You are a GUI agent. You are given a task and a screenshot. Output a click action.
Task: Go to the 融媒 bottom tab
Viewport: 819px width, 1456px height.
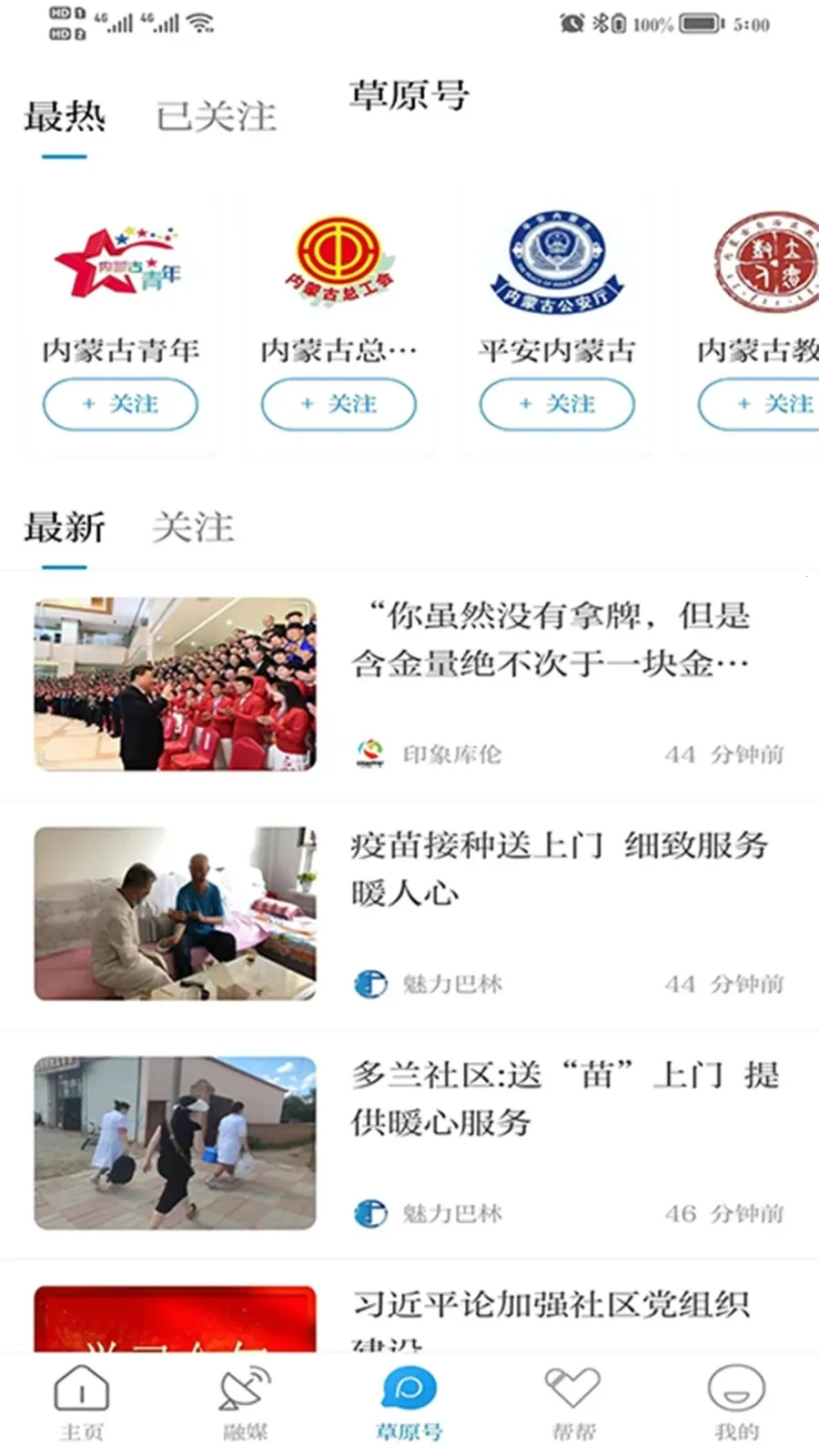246,1403
